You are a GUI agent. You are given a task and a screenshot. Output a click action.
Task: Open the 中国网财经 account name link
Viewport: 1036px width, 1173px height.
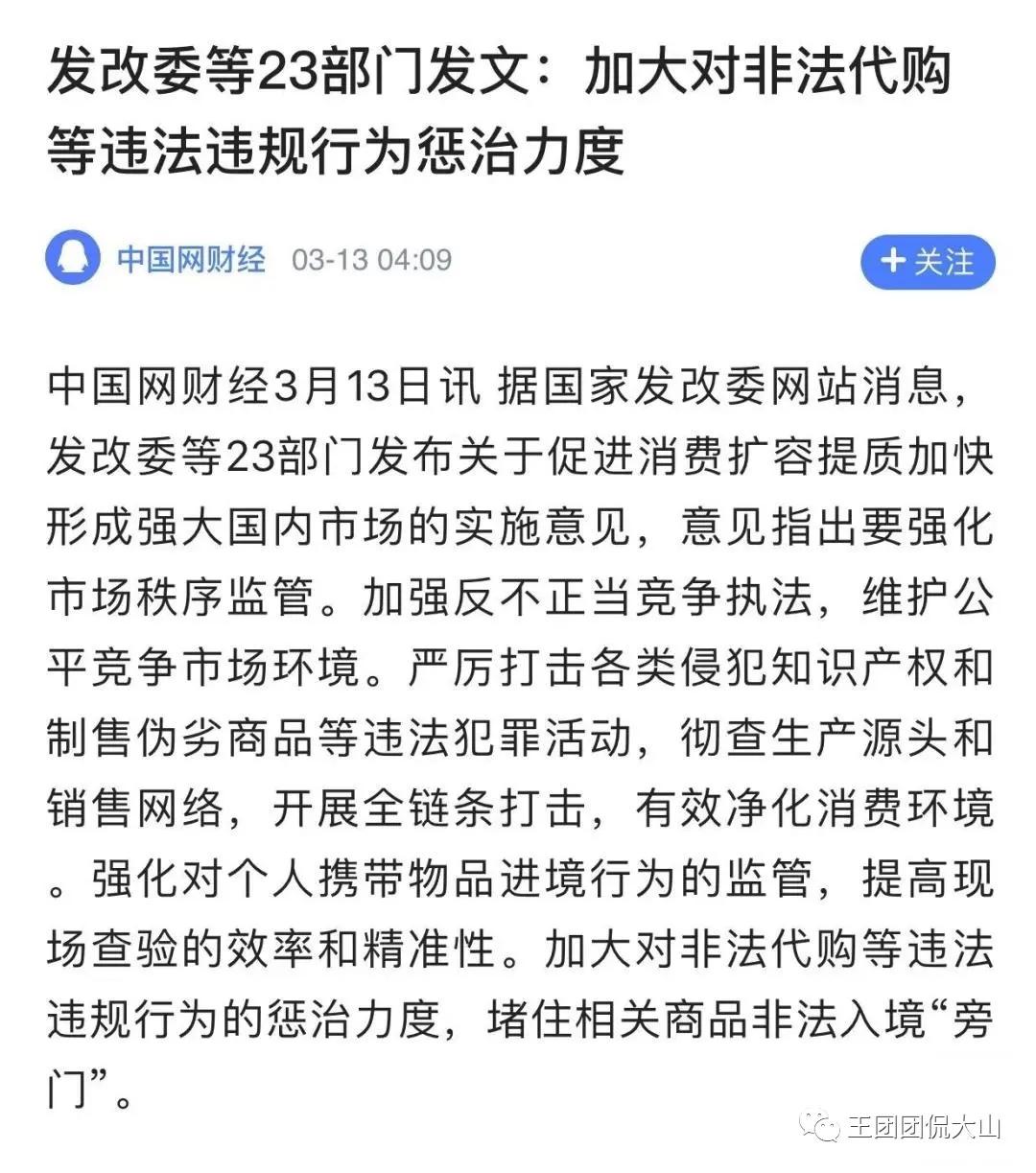click(190, 257)
